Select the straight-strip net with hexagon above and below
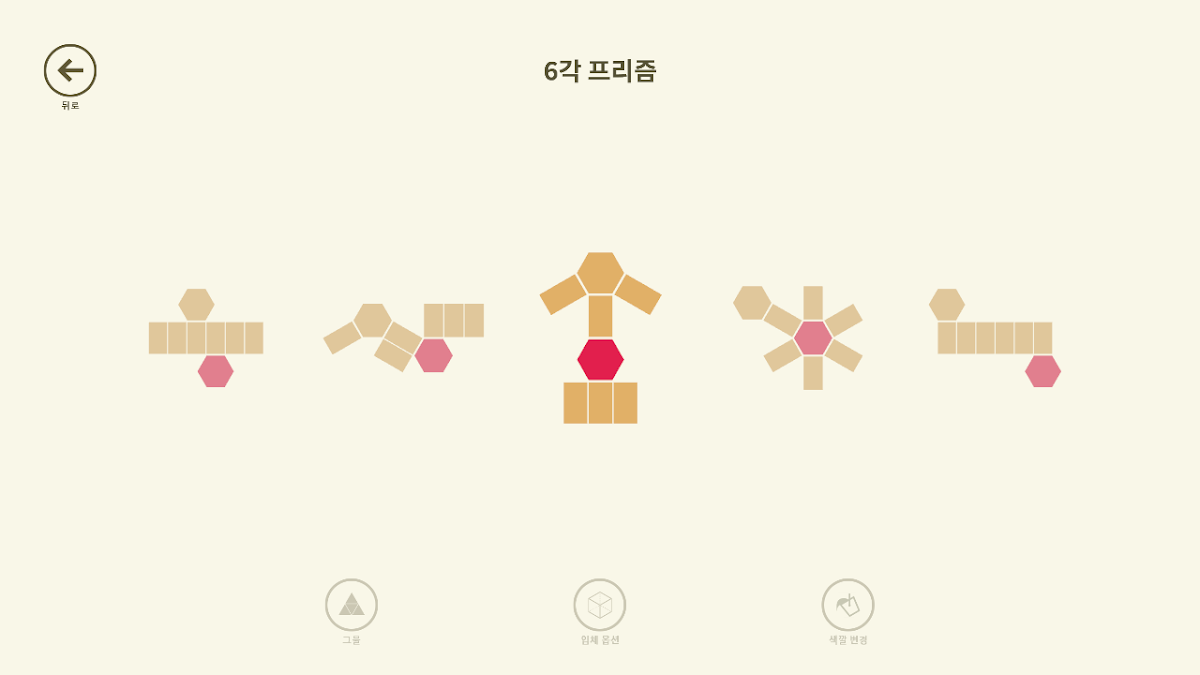The height and width of the screenshot is (675, 1200). tap(206, 338)
